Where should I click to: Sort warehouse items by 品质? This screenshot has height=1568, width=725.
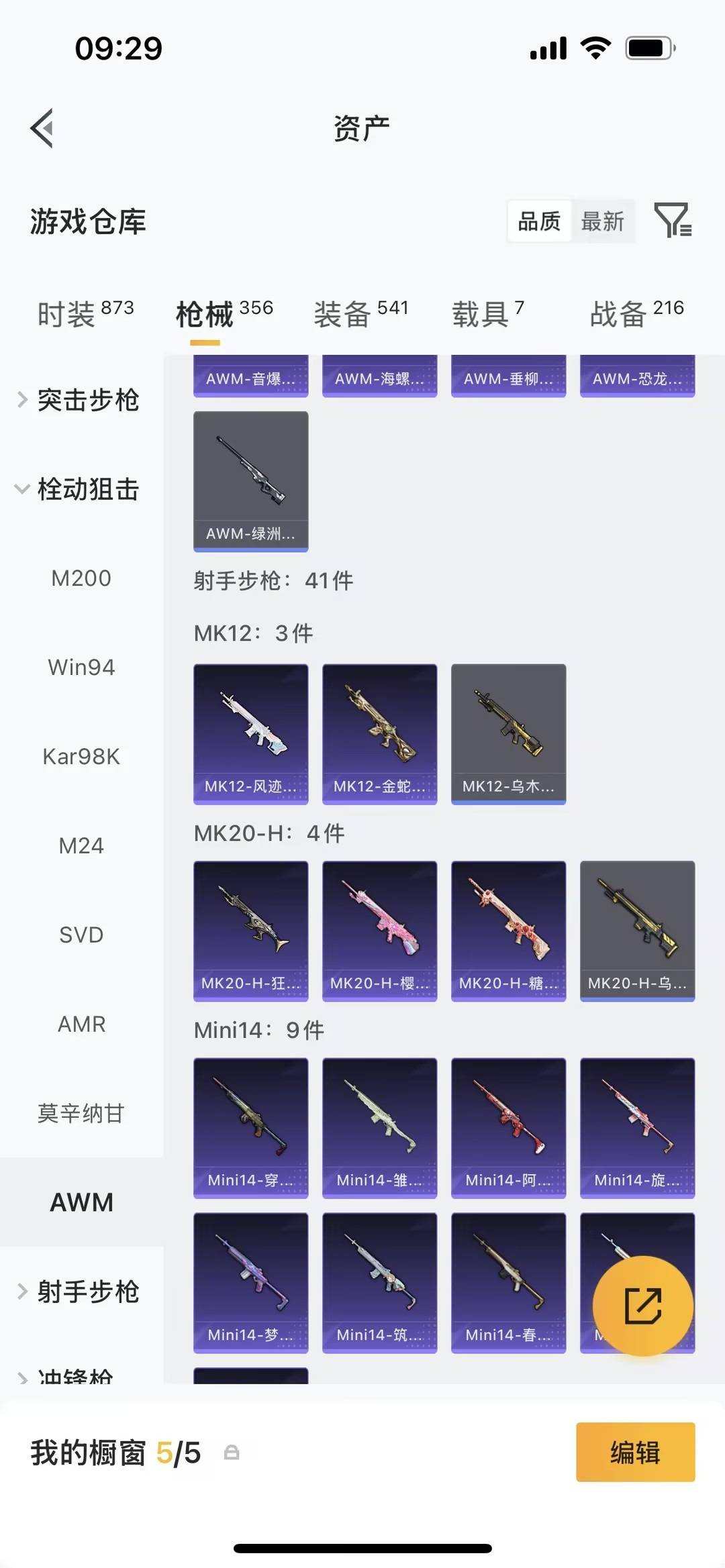coord(539,221)
